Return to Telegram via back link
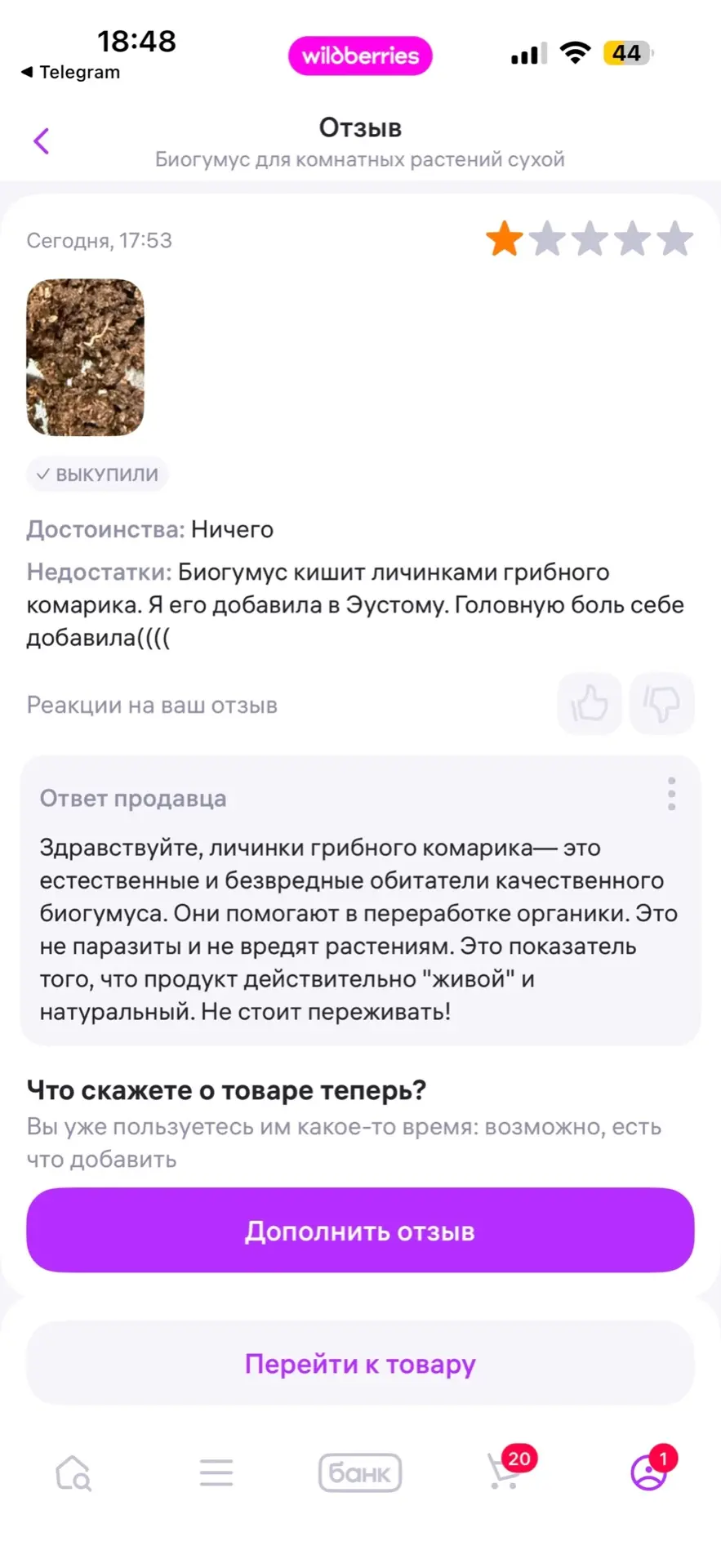 click(x=70, y=72)
